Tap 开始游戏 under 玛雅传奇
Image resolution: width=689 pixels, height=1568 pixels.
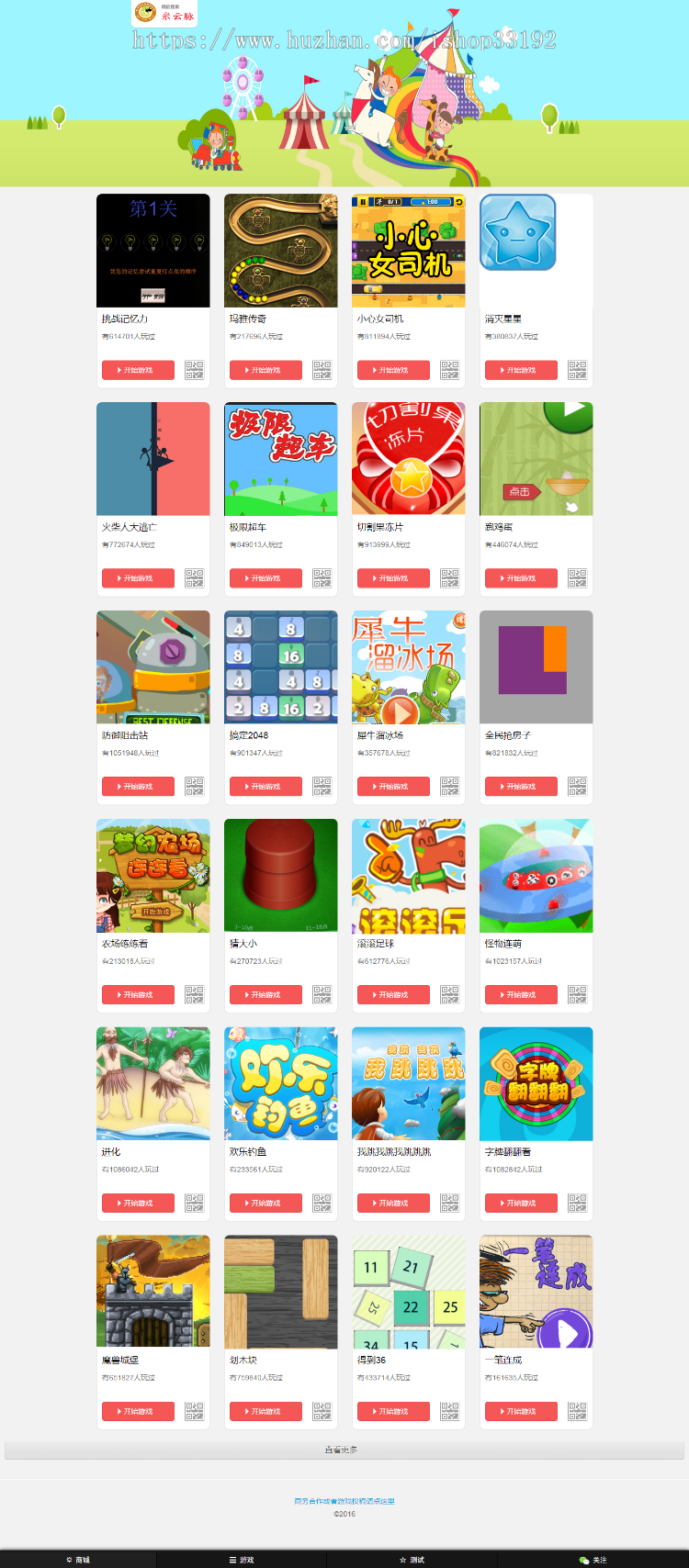pos(265,370)
